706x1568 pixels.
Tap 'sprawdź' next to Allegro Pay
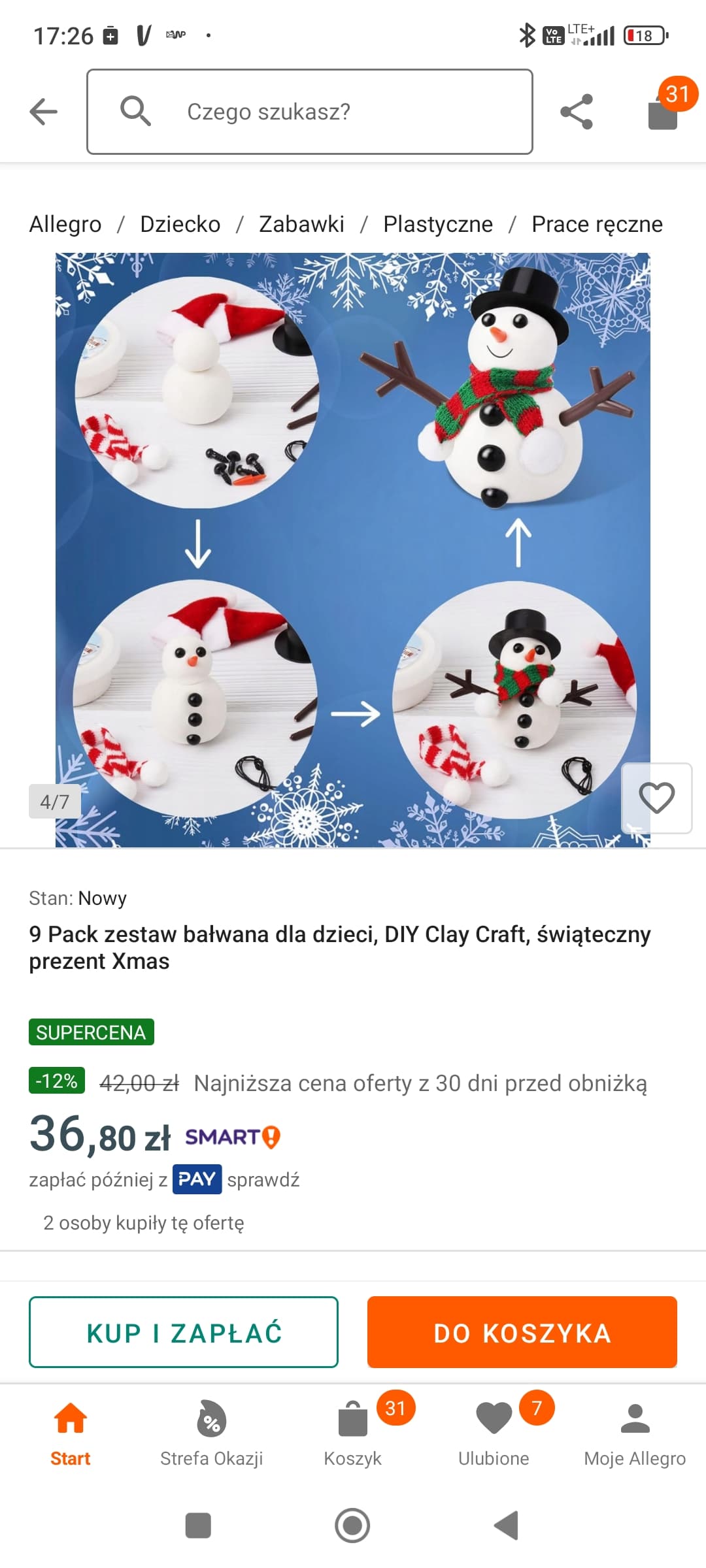click(x=263, y=1180)
